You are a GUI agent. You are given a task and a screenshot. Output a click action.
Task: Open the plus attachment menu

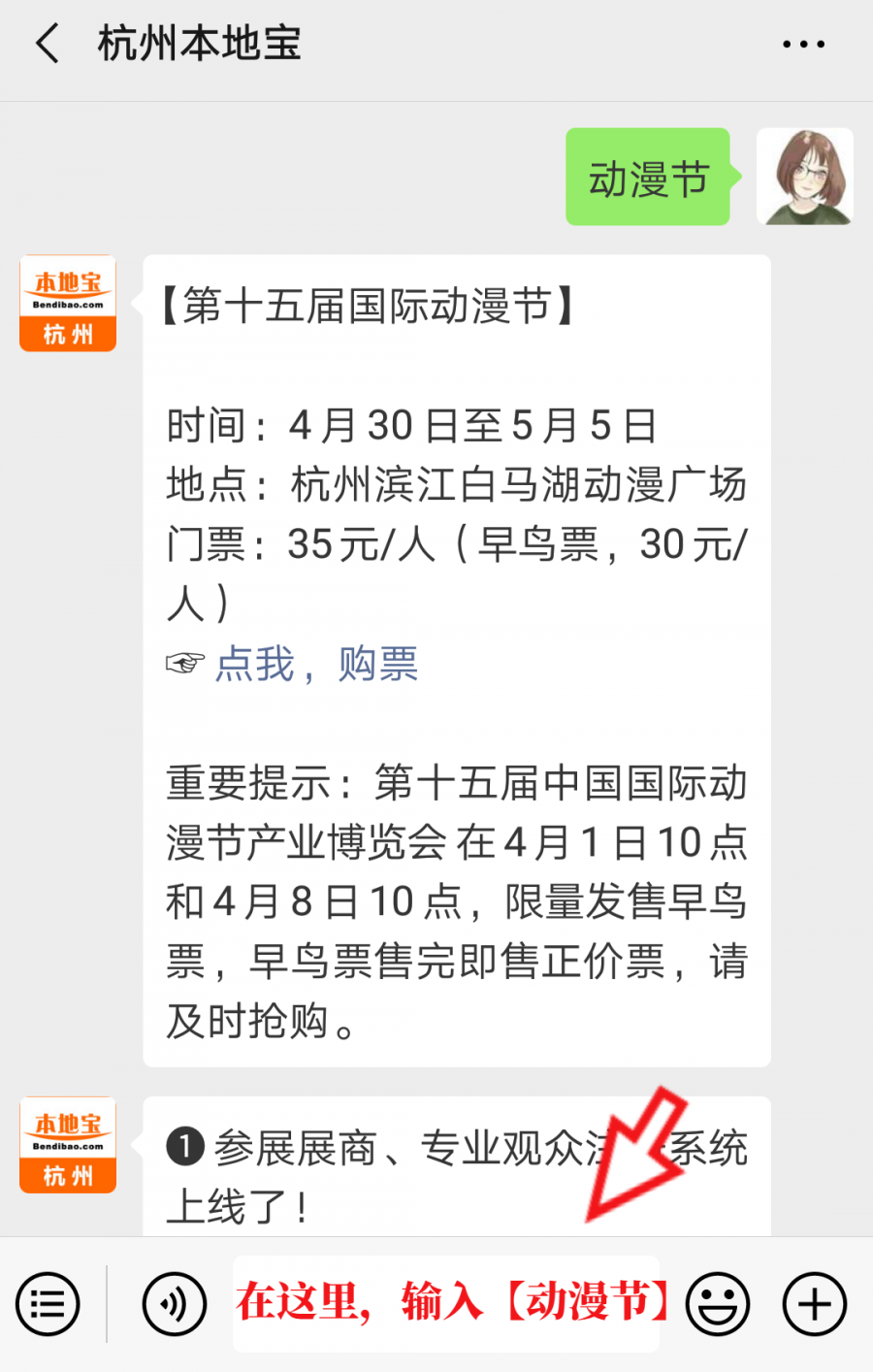pos(815,1304)
